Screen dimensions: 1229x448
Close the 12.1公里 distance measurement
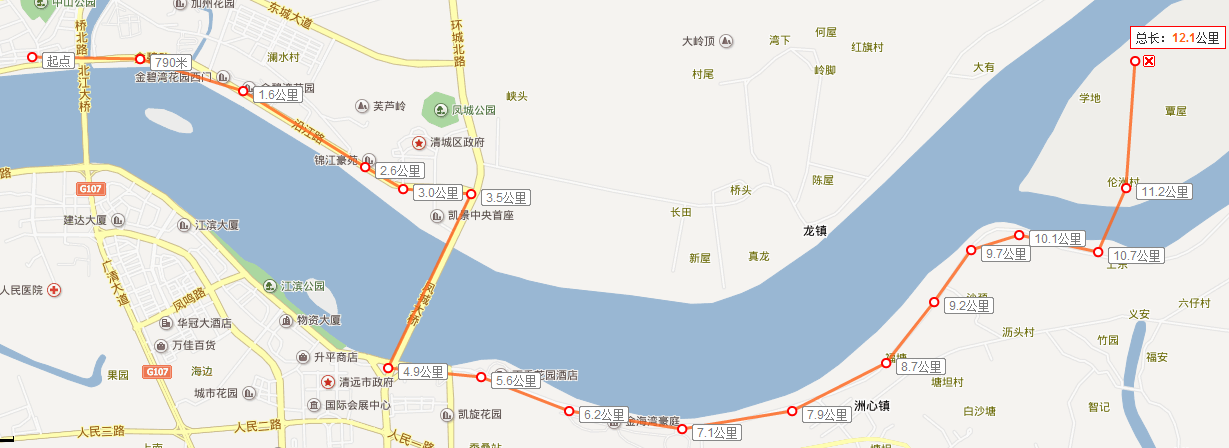(1149, 62)
